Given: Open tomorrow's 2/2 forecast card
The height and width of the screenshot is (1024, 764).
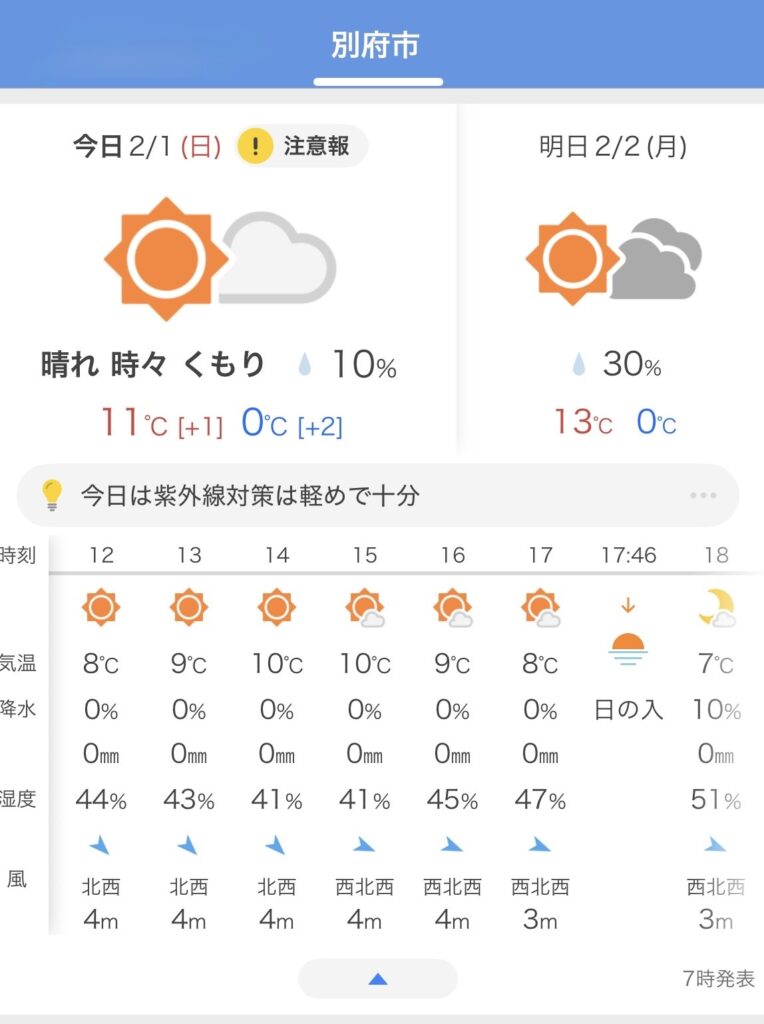Looking at the screenshot, I should 612,290.
